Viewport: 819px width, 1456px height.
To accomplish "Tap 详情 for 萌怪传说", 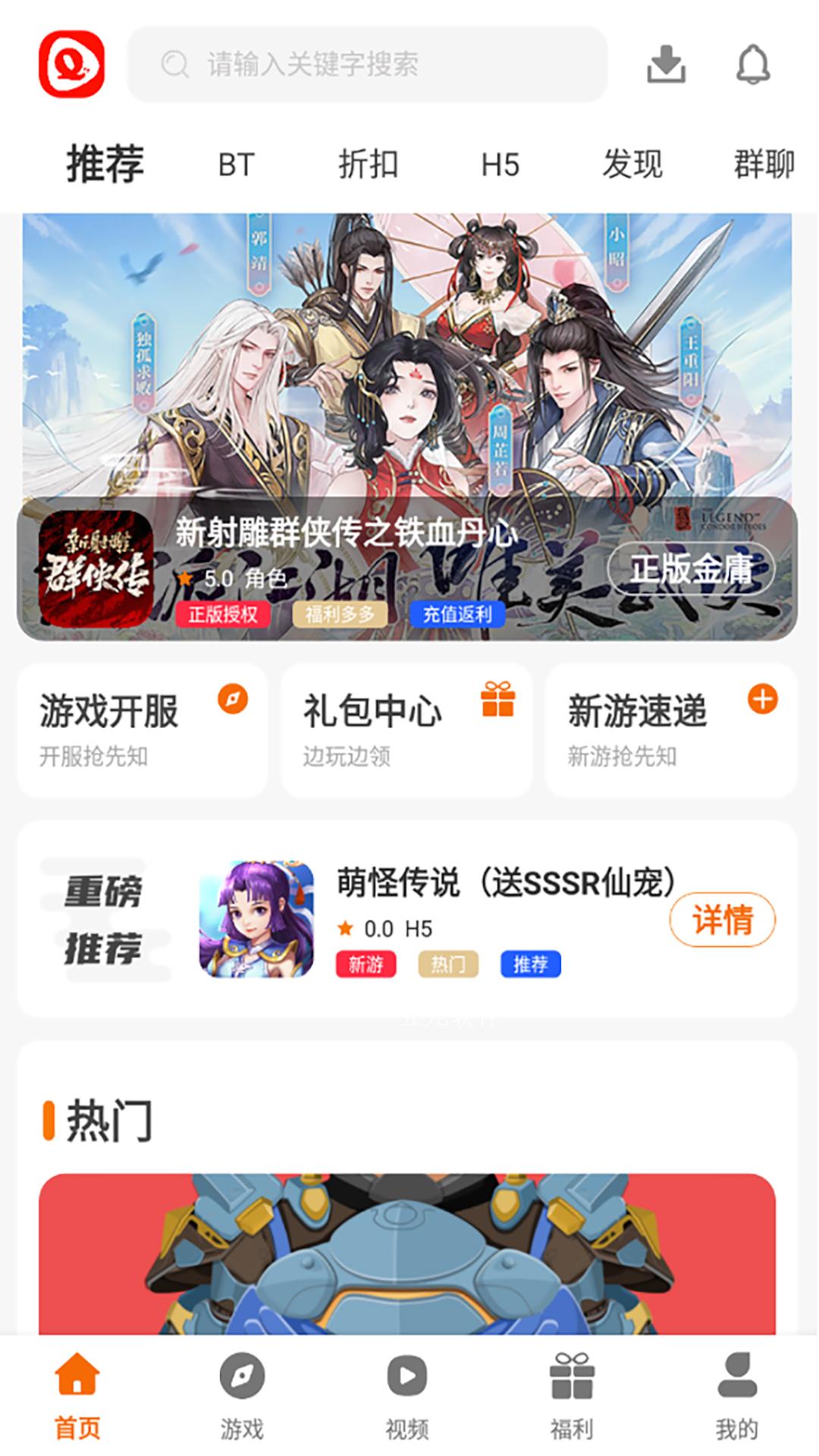I will (x=723, y=920).
